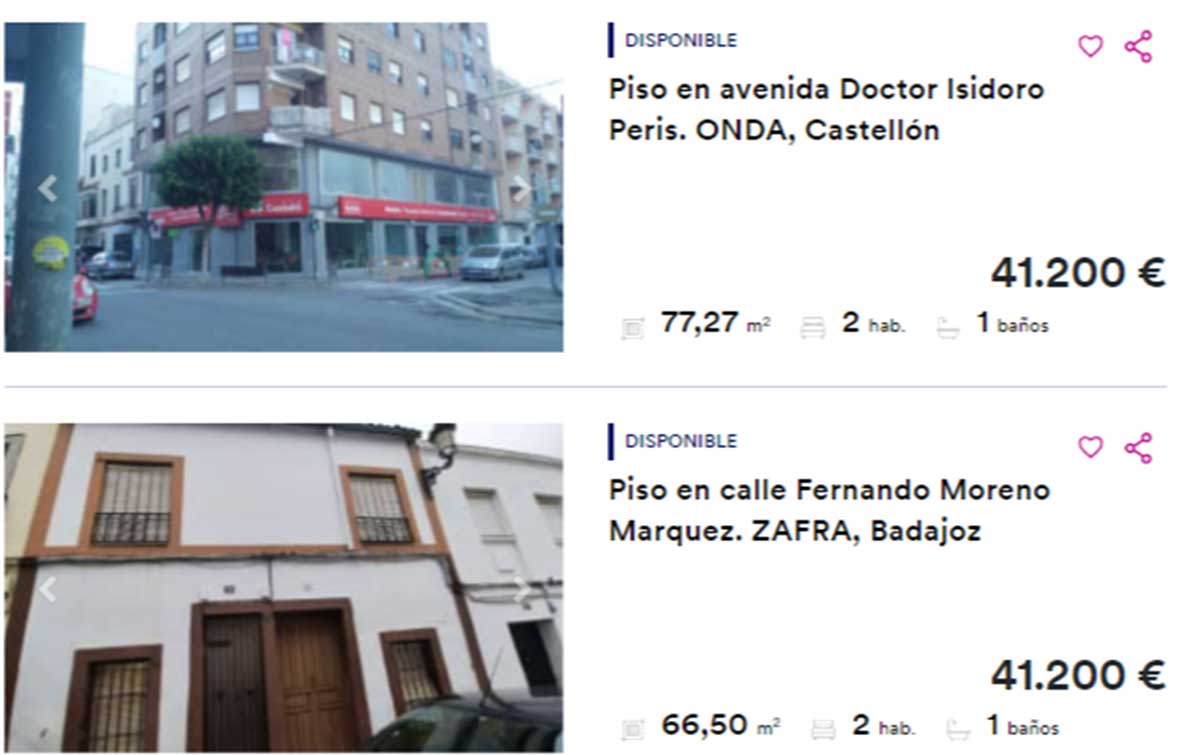The height and width of the screenshot is (755, 1200).
Task: Favorite the ZAFRA, Badajoz flat listing
Action: [x=1090, y=447]
